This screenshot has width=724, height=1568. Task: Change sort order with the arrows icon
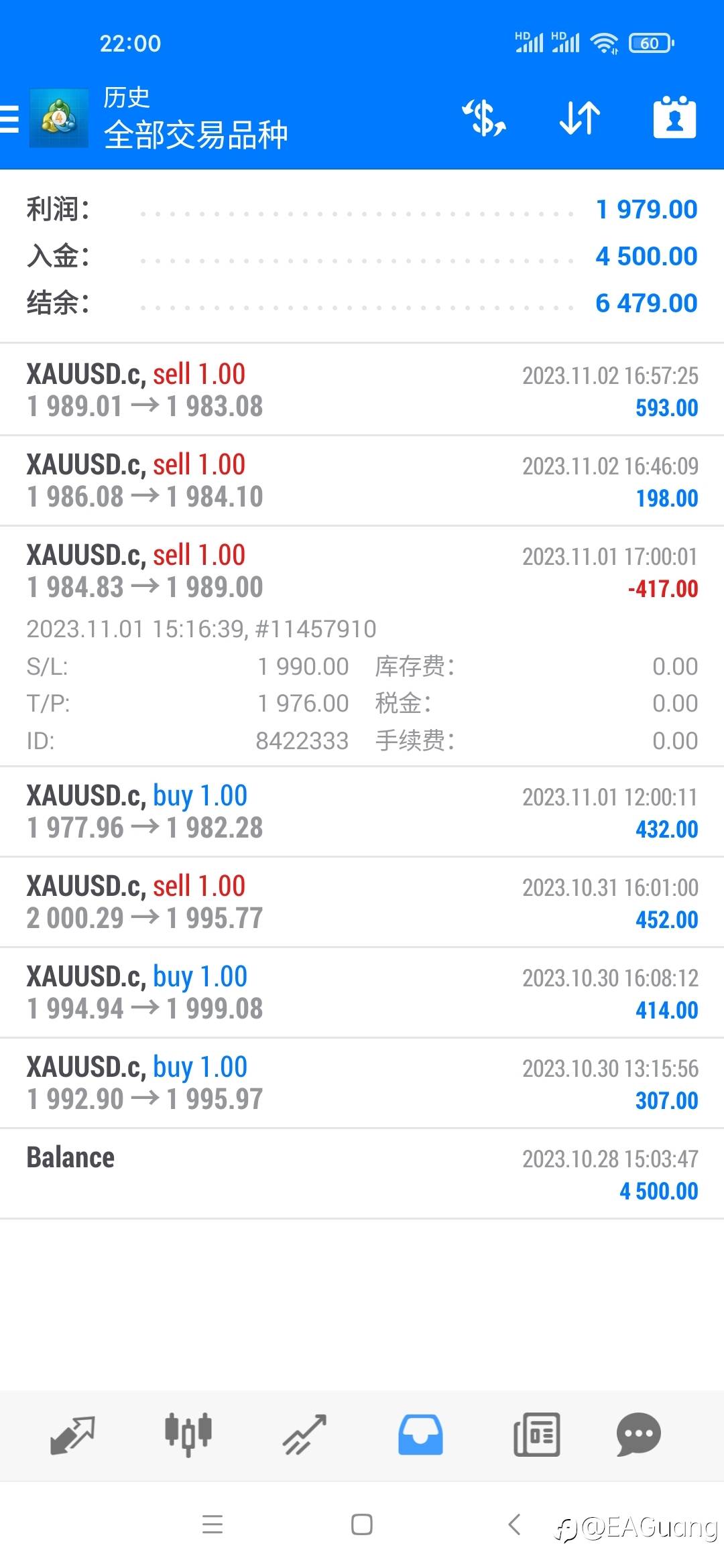point(580,118)
